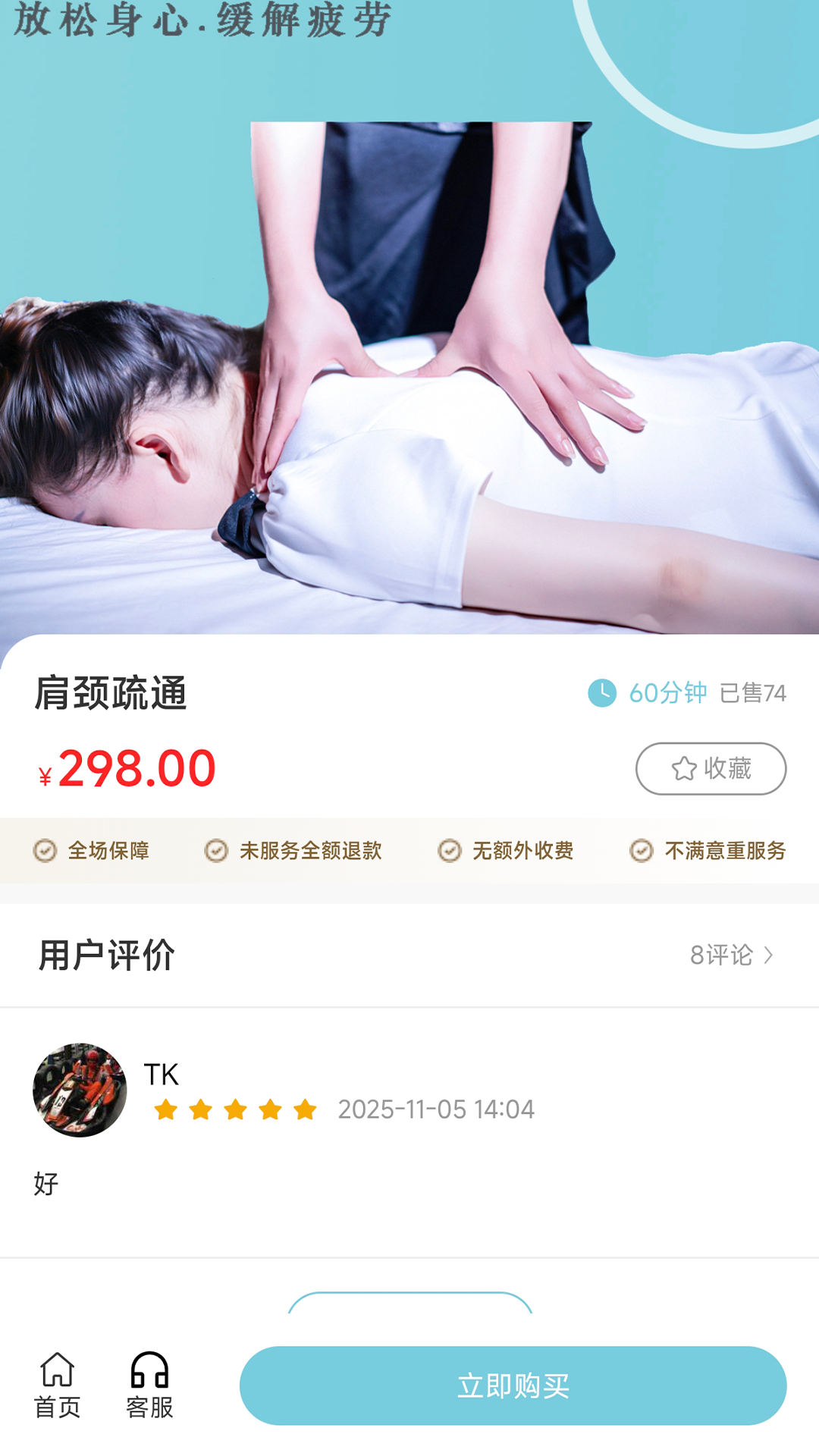Viewport: 819px width, 1456px height.
Task: Tap the first star of the review rating
Action: [166, 1109]
